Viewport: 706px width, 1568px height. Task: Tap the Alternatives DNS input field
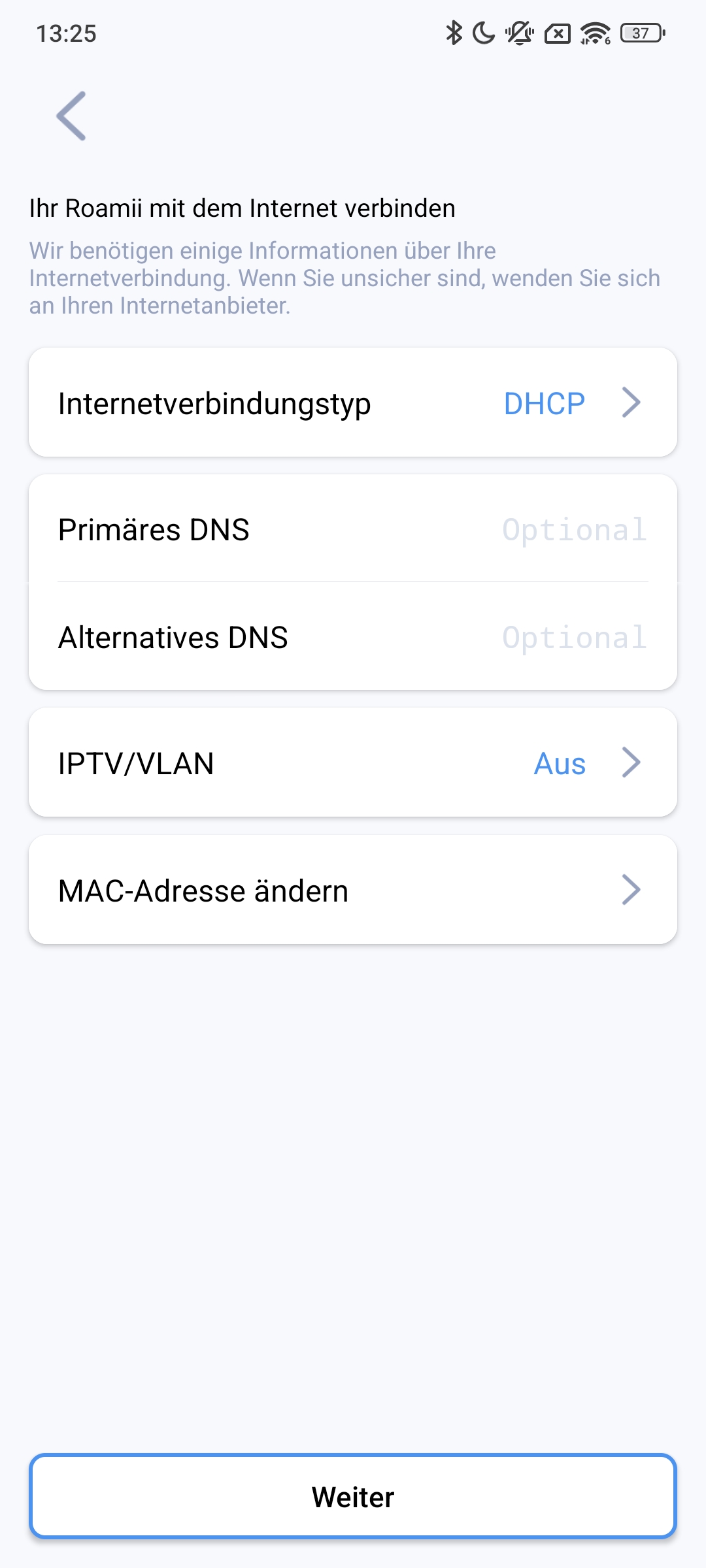pos(574,638)
